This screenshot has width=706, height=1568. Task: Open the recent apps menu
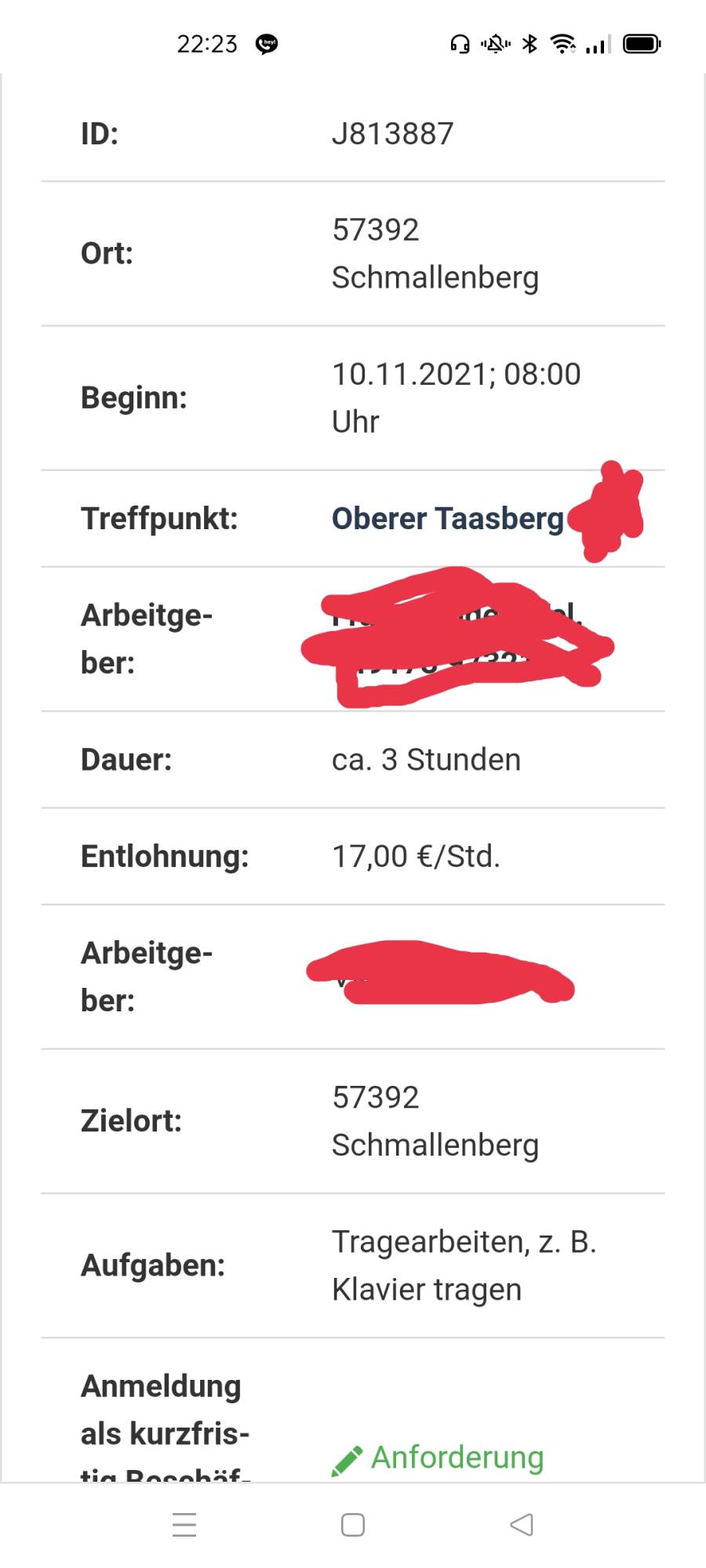click(x=184, y=1525)
